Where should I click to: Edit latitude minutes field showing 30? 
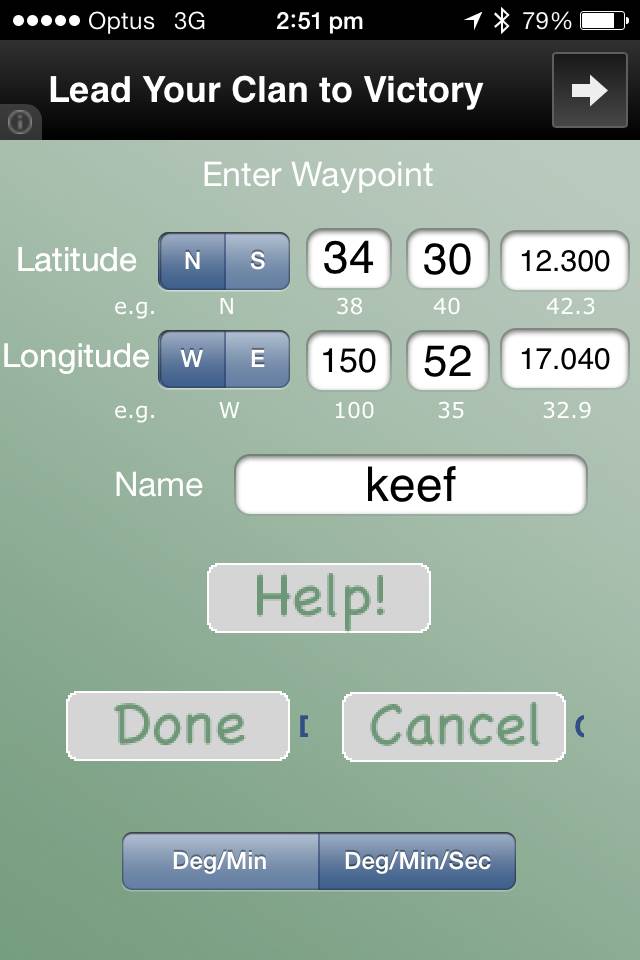click(447, 260)
